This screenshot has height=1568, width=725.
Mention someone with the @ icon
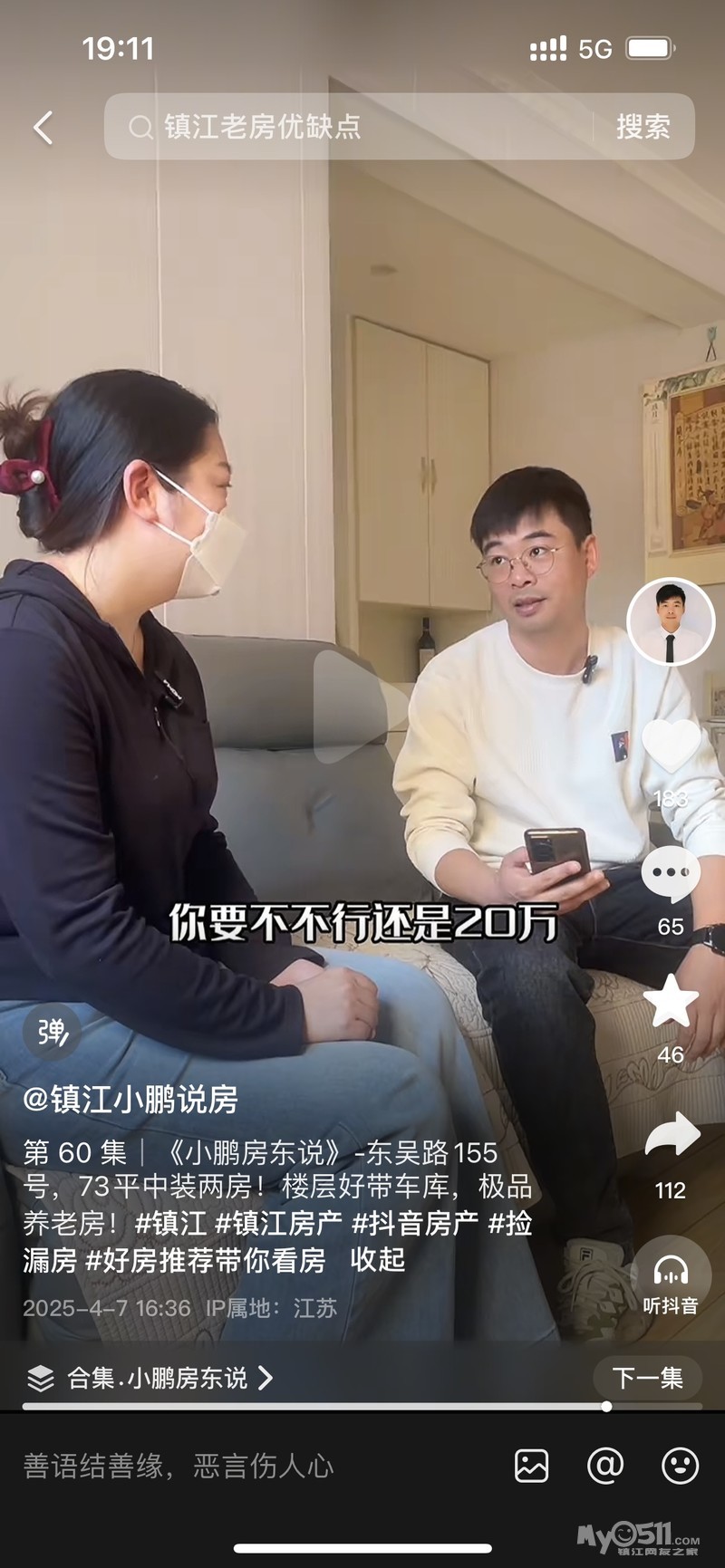[x=605, y=1465]
